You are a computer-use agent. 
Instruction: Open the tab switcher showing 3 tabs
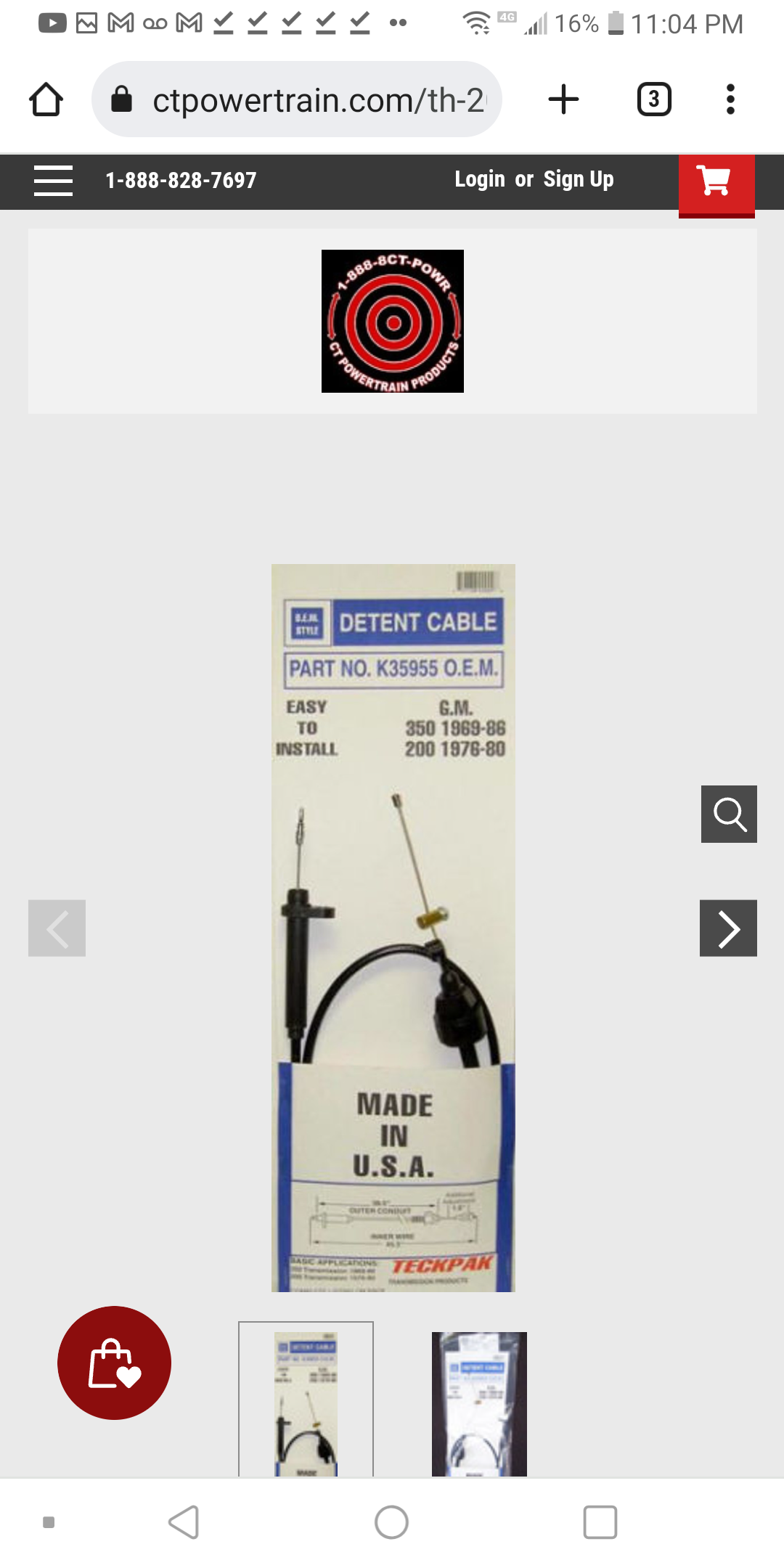click(653, 99)
